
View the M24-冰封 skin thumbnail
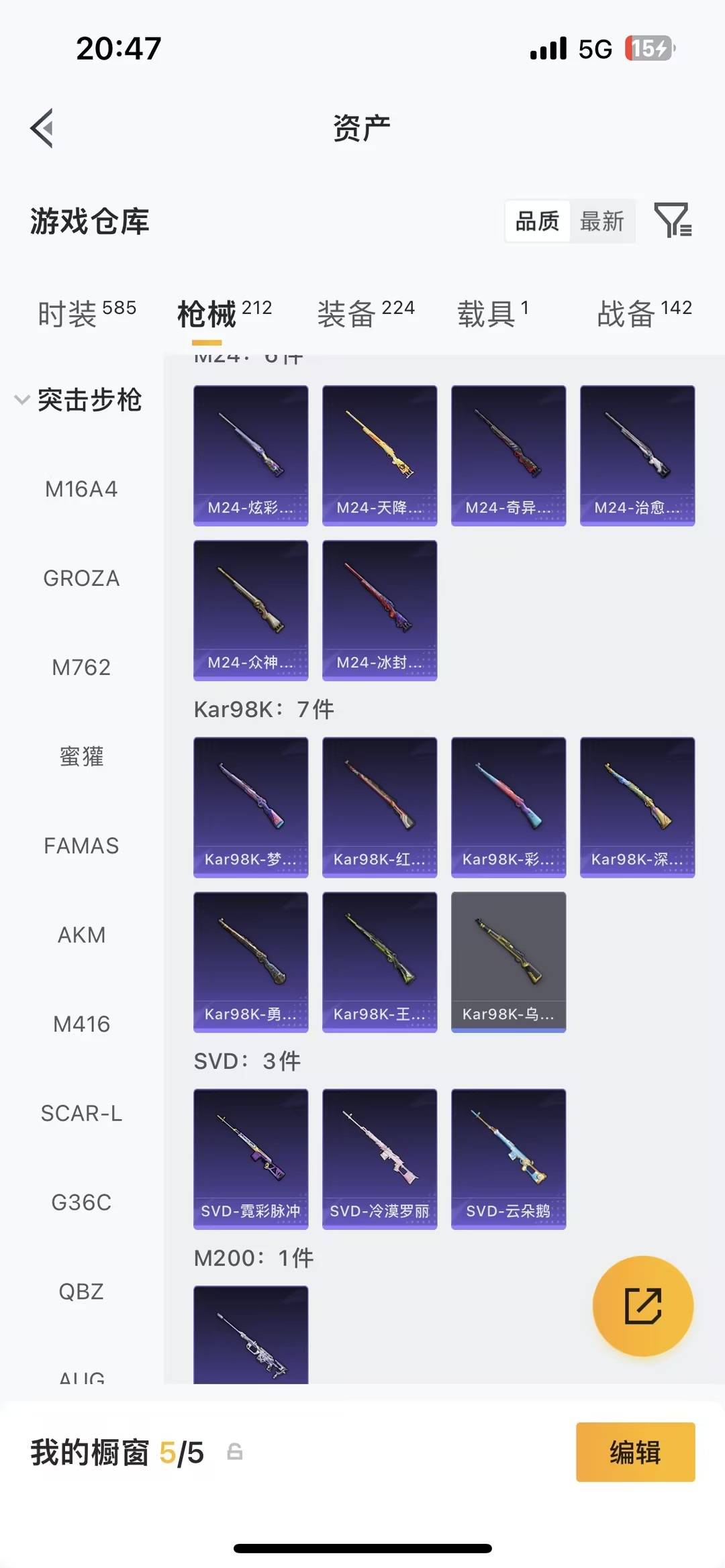[379, 609]
